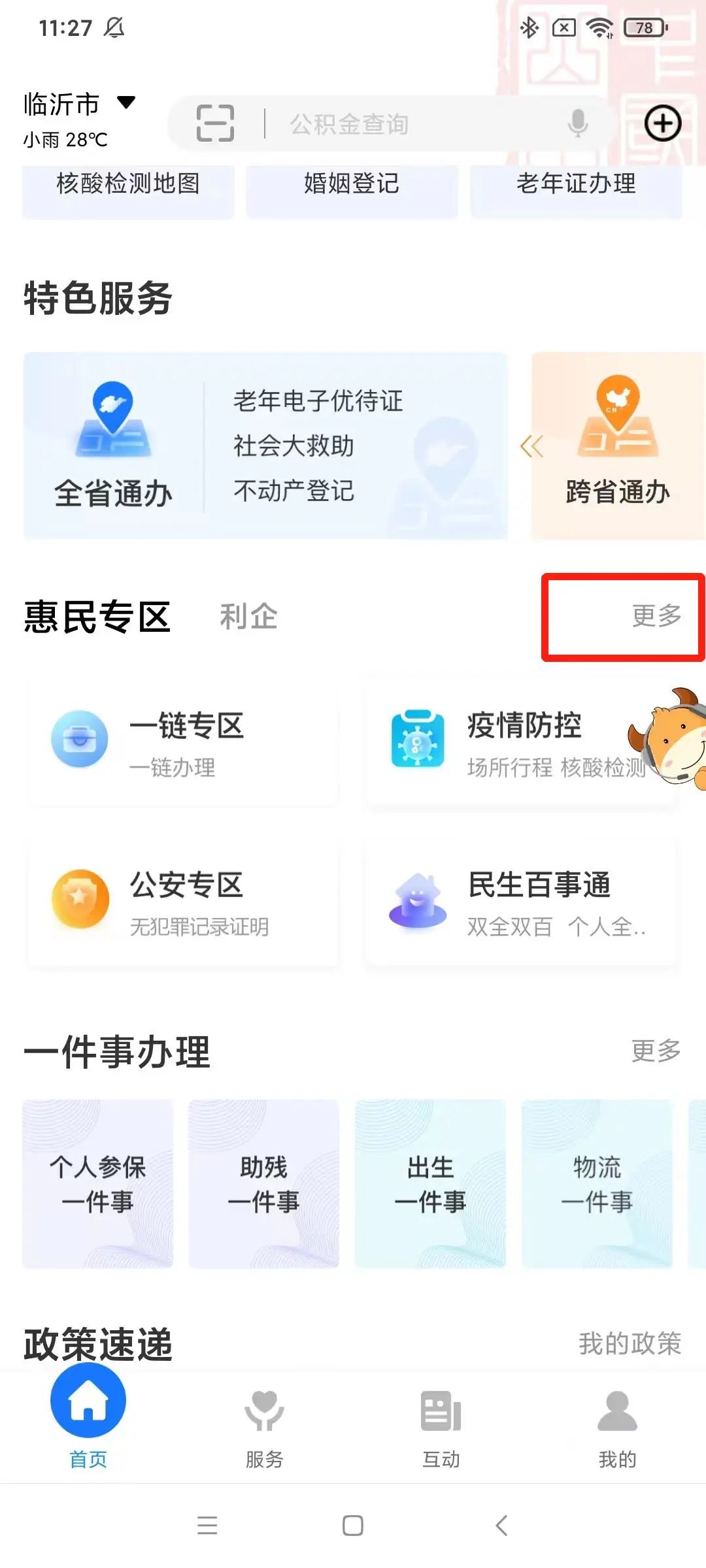Tap 更多 next to 惠民专区

pyautogui.click(x=656, y=615)
